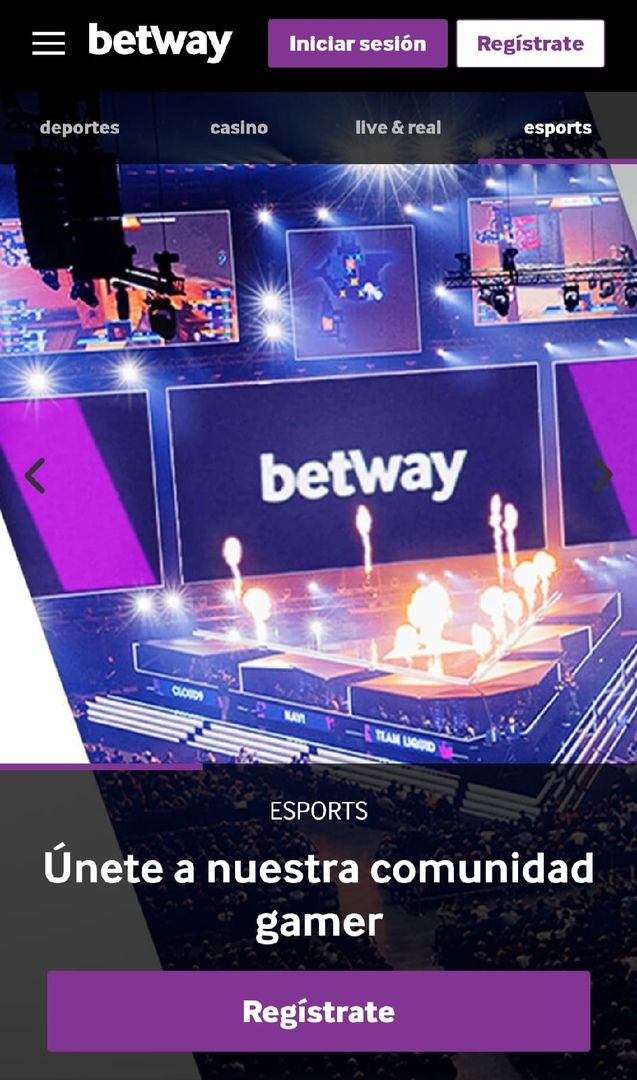
Task: Show previous banner with left arrow
Action: click(x=35, y=476)
